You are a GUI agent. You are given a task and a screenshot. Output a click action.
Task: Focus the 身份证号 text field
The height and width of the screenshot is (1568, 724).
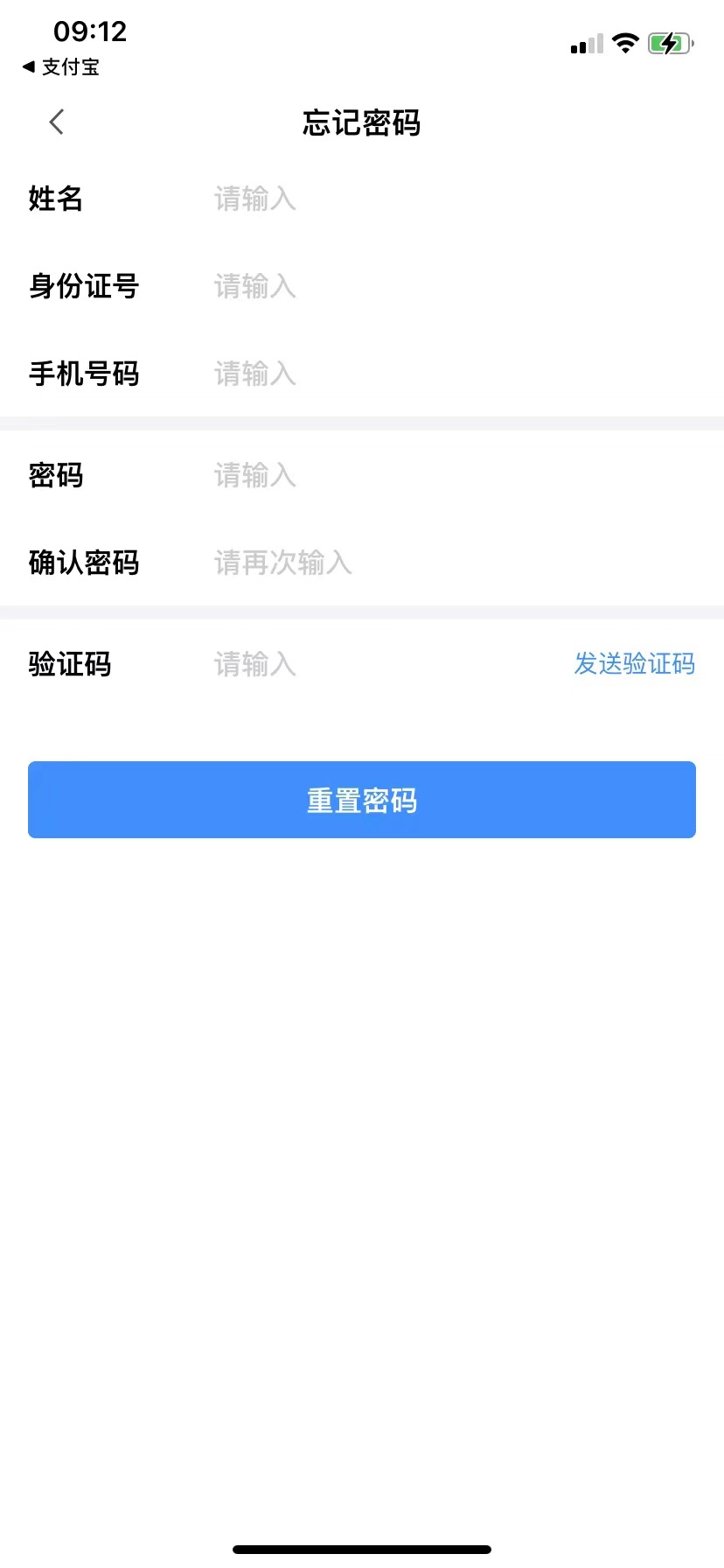437,286
